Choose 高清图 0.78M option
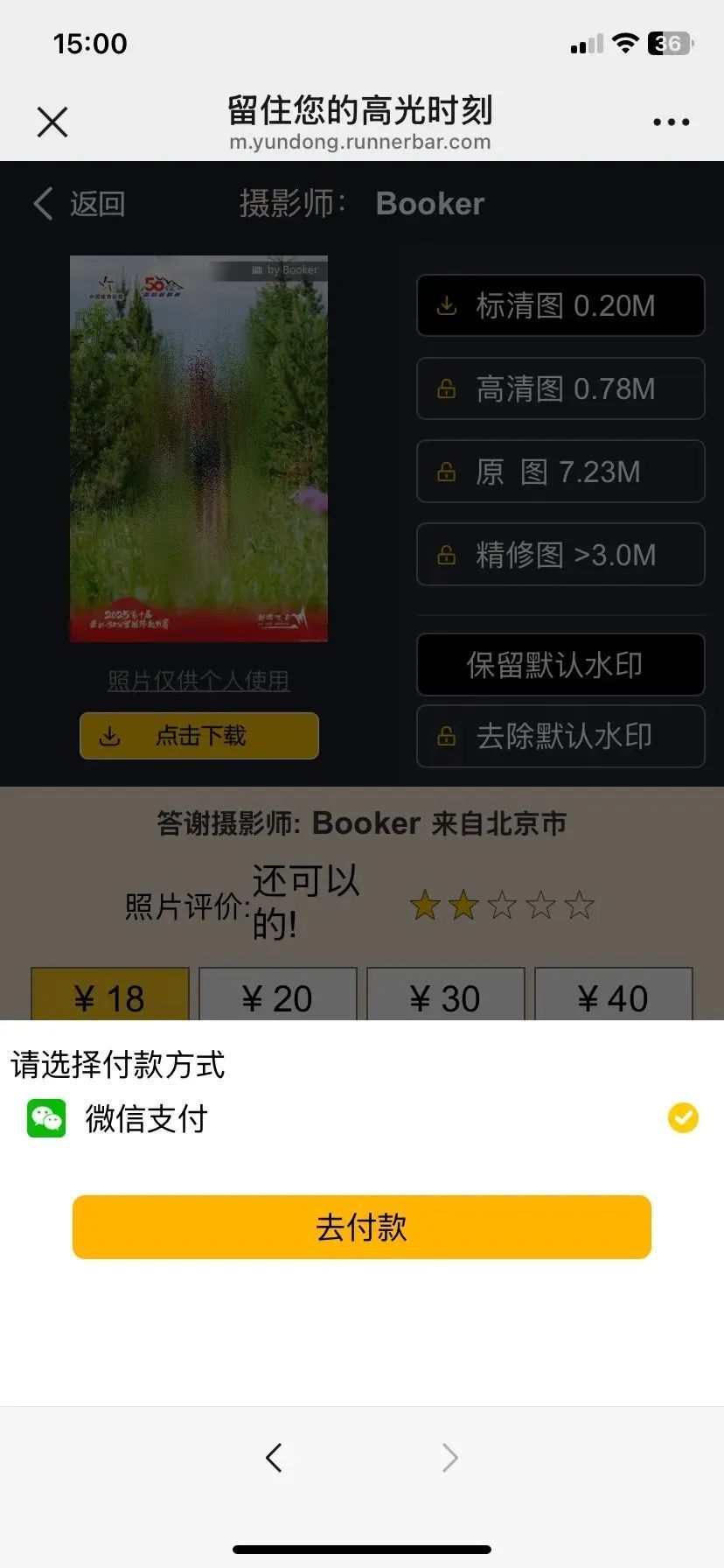 click(560, 388)
